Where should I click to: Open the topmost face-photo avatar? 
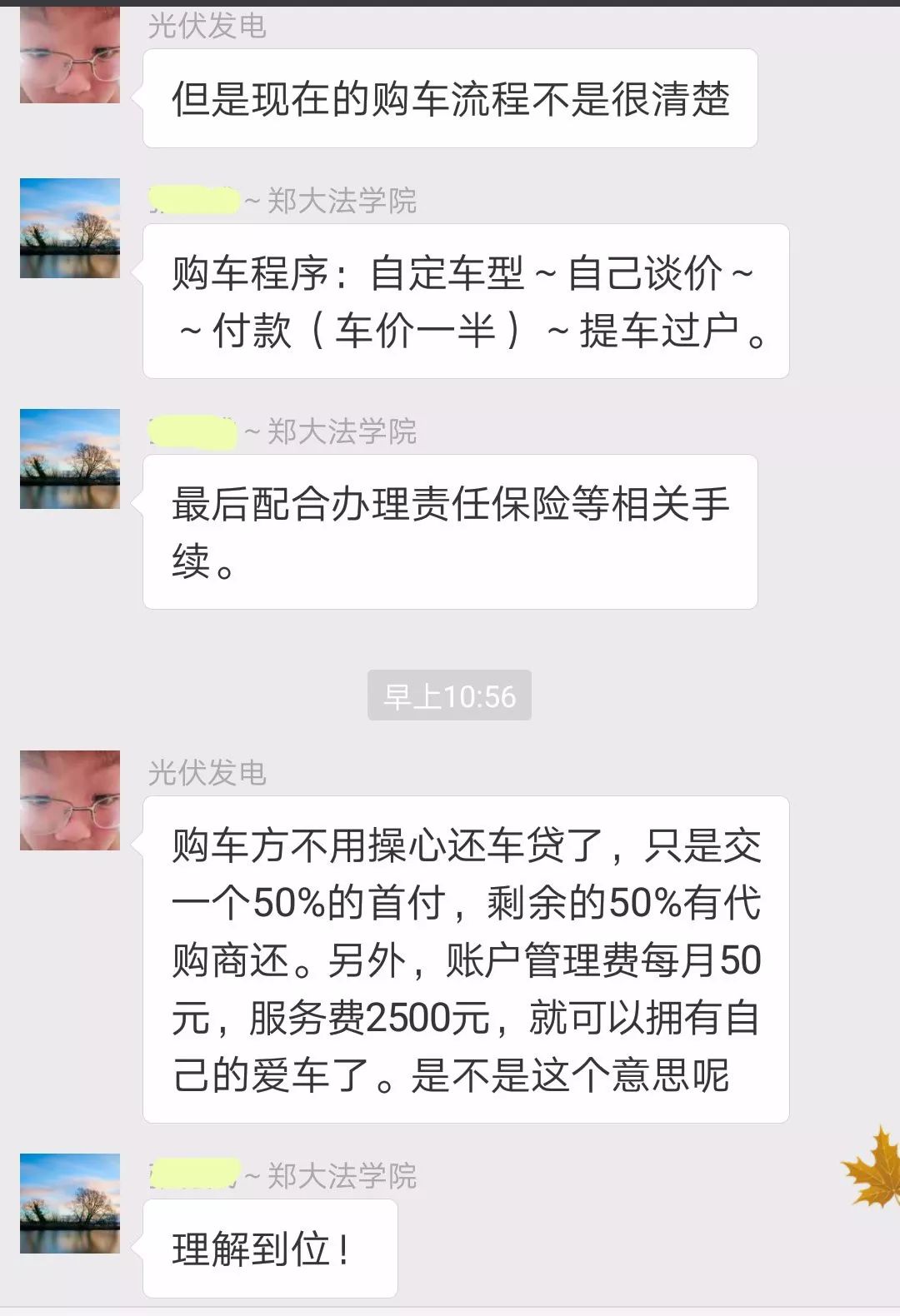click(71, 54)
